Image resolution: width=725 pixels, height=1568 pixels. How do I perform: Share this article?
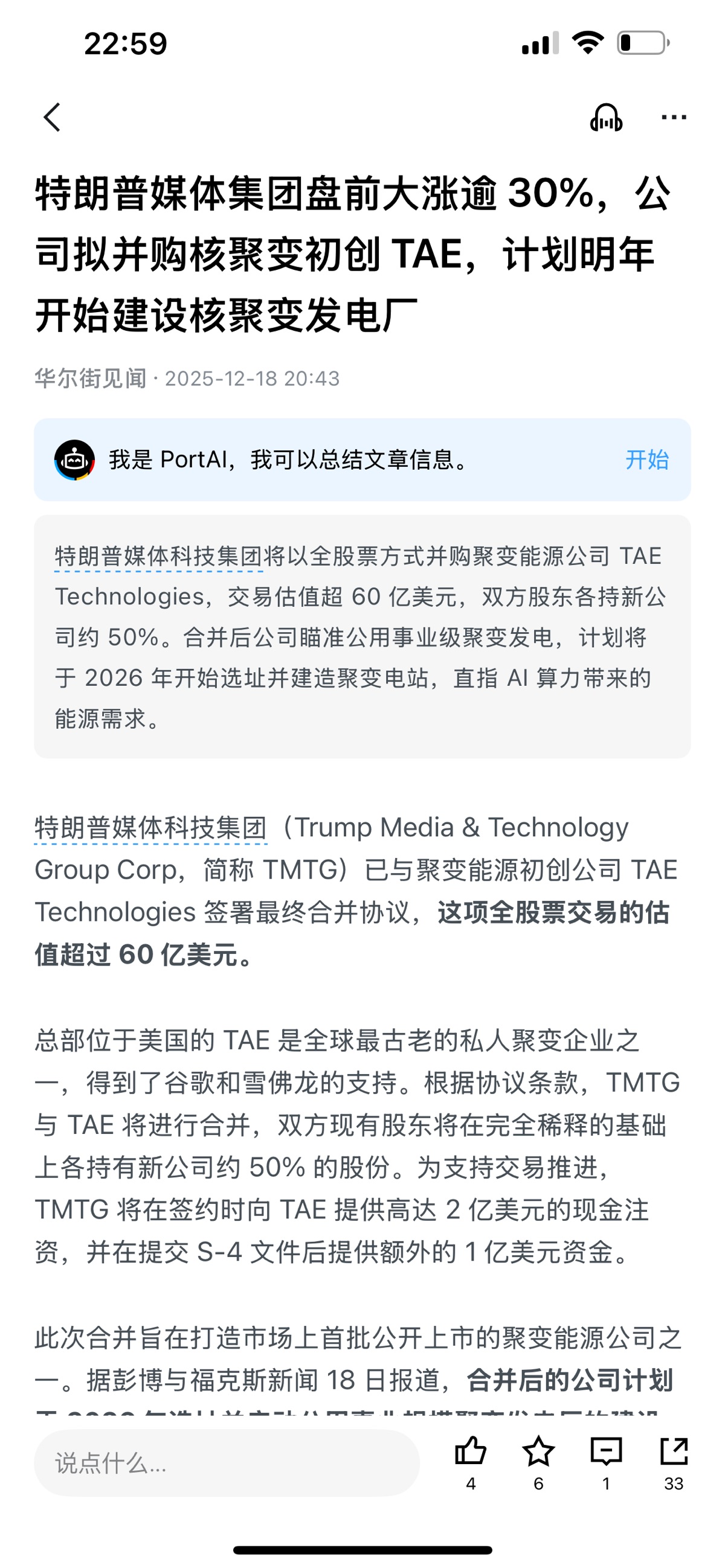674,1452
